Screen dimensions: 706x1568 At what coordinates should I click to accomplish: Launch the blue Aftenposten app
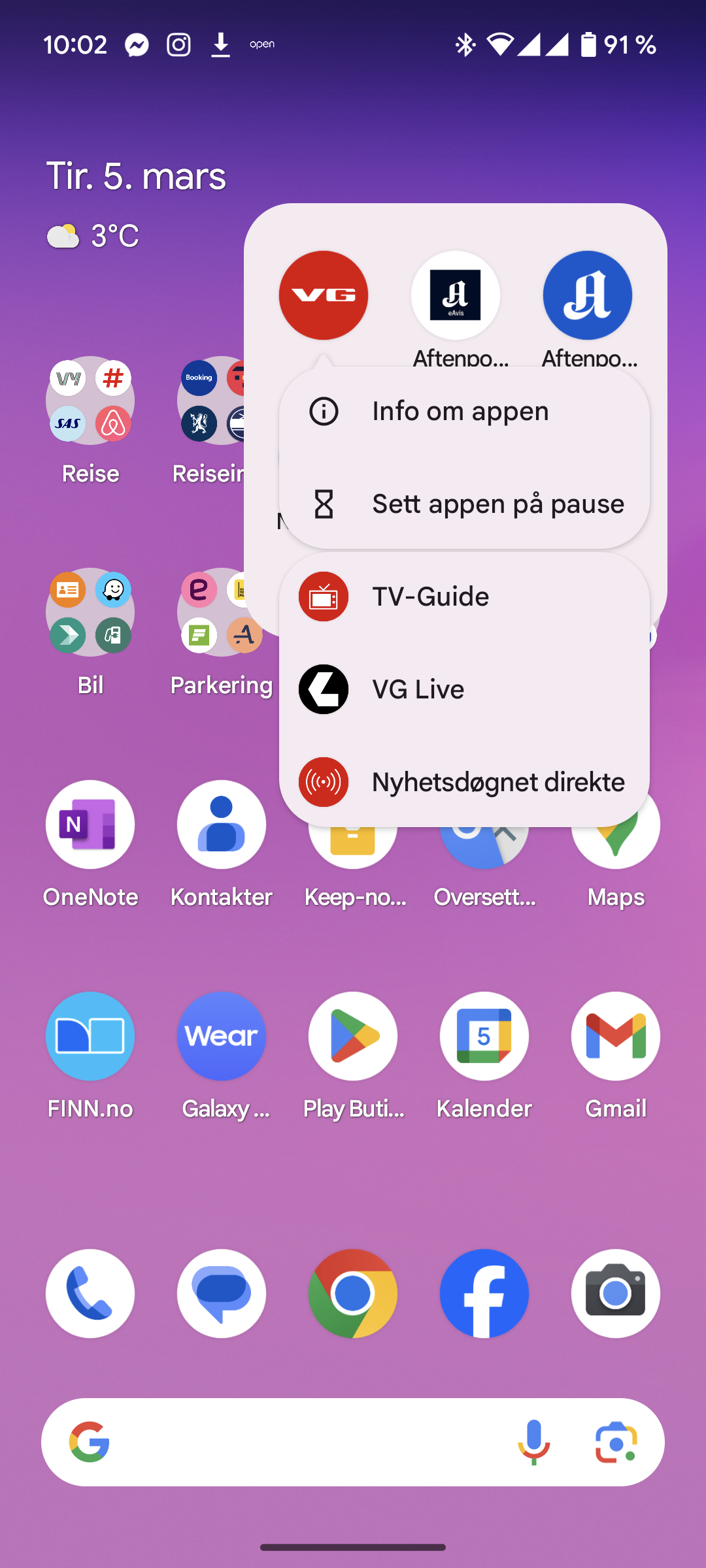(x=587, y=296)
